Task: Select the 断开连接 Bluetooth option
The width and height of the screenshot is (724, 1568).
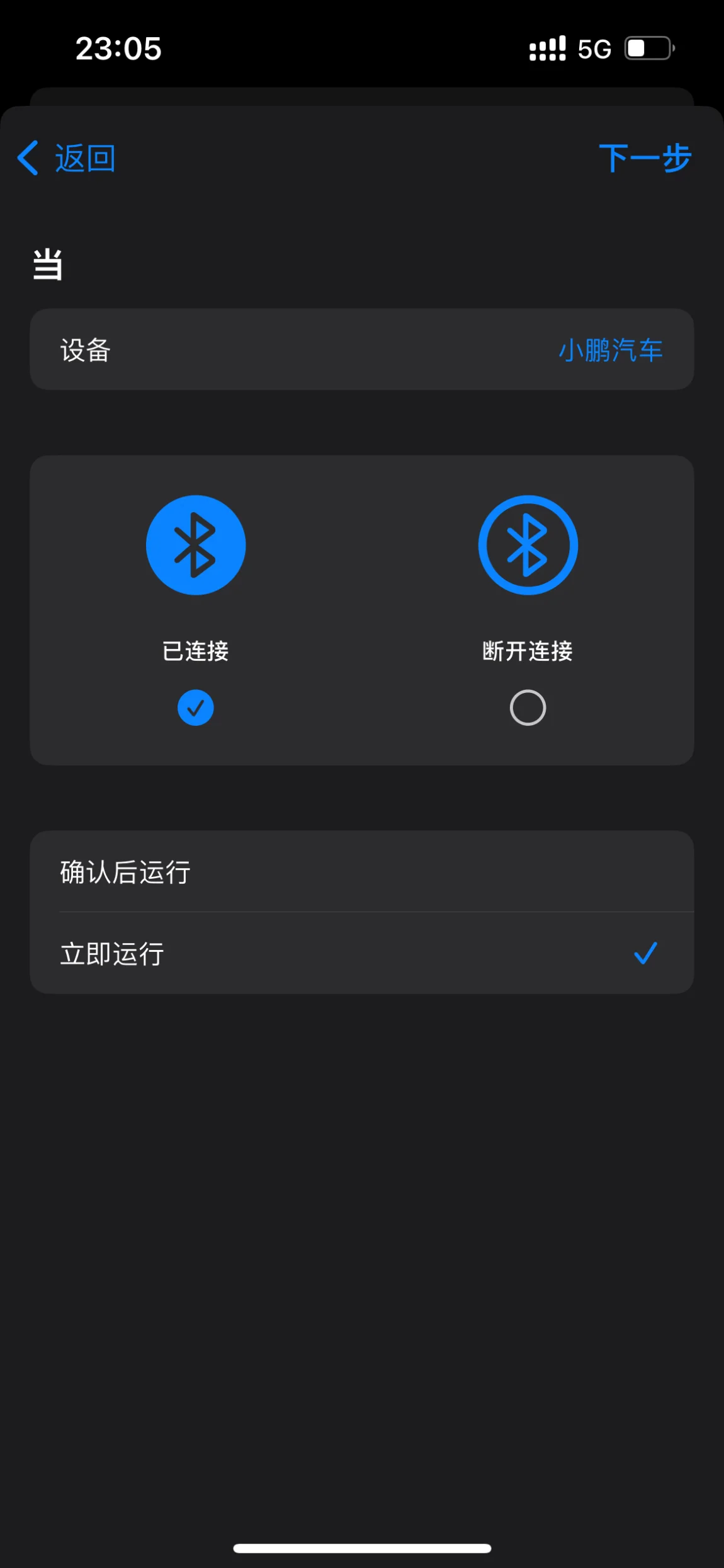Action: click(x=528, y=610)
